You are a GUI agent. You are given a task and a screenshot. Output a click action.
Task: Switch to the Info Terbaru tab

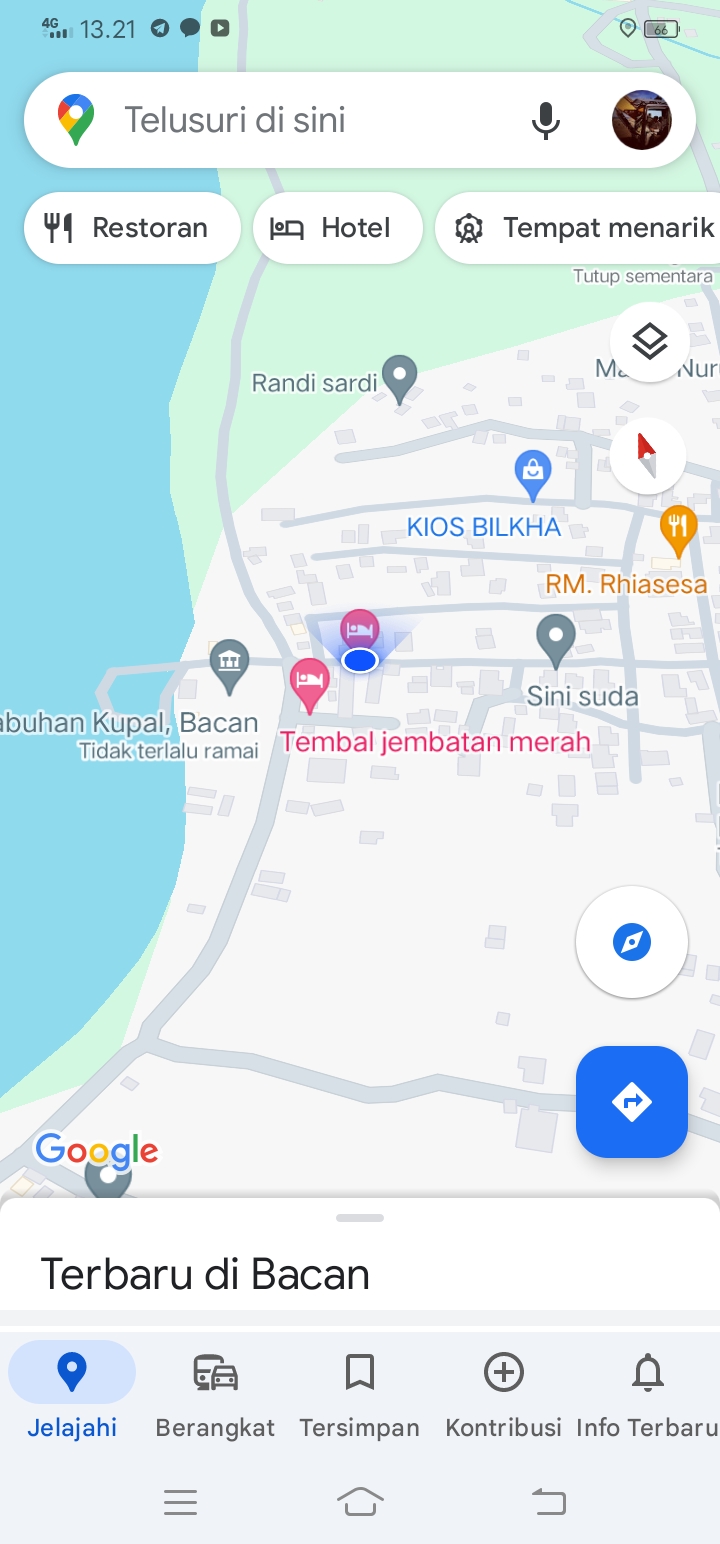[647, 1397]
